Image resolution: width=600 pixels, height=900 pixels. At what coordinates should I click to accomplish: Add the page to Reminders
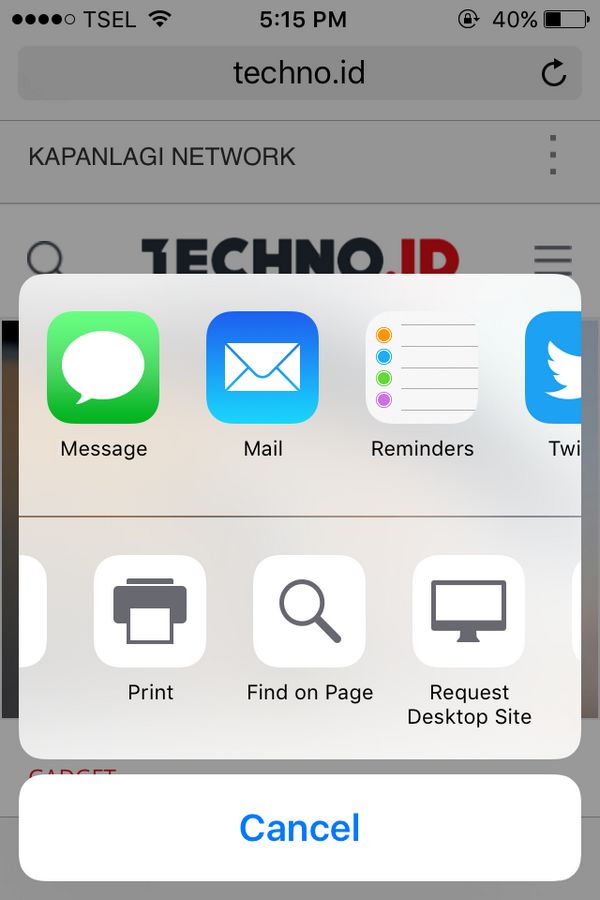click(x=422, y=368)
